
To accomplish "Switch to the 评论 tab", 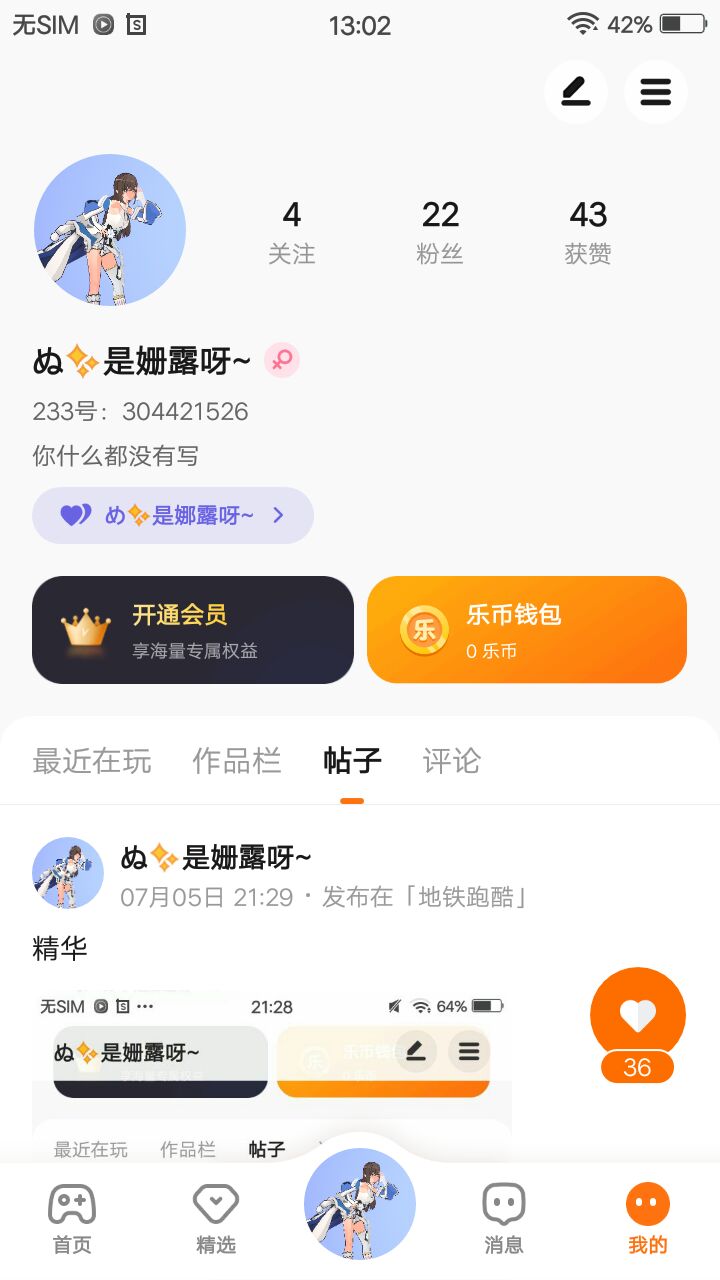I will click(x=452, y=761).
